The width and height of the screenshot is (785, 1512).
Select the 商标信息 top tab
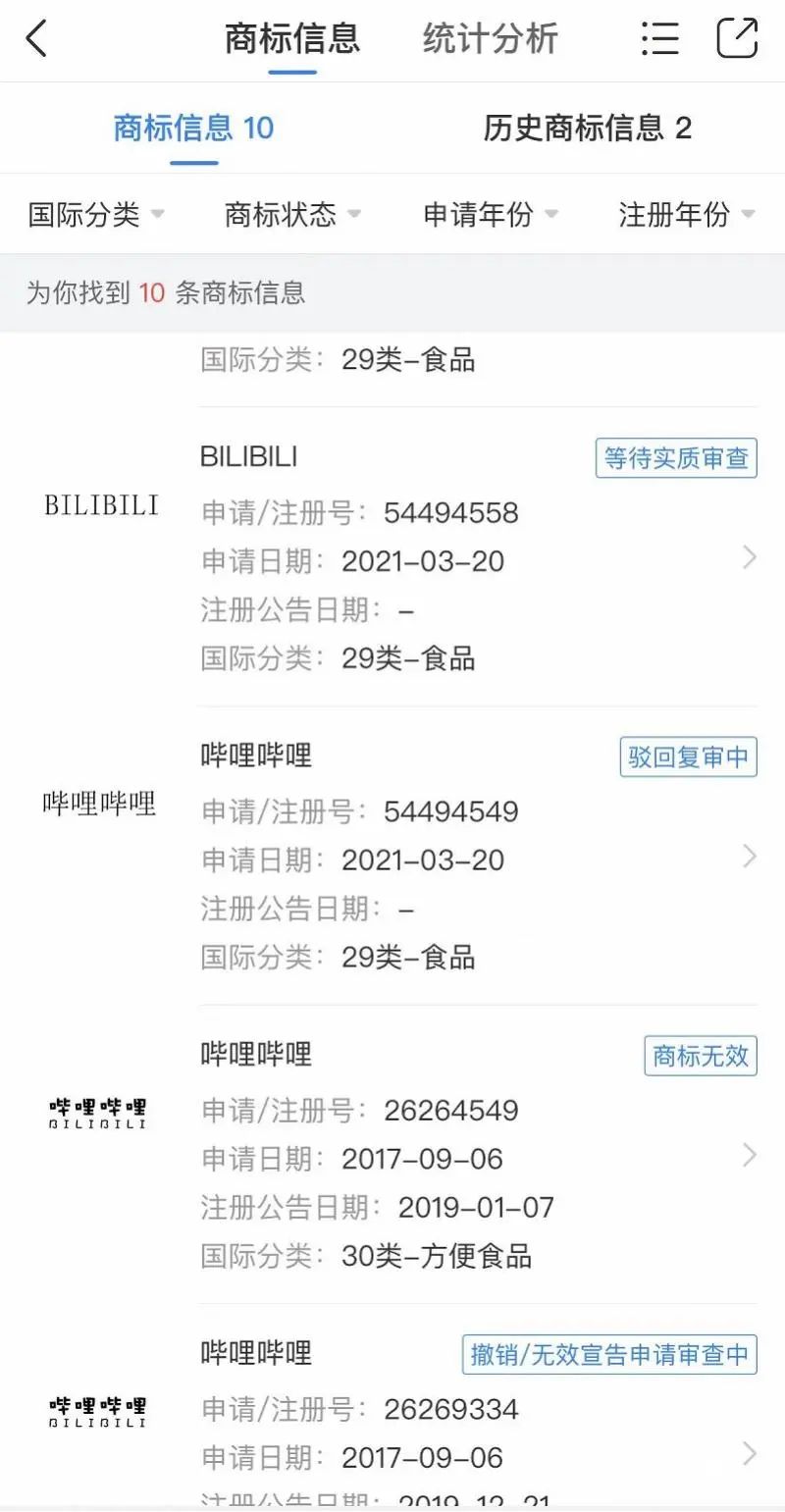point(291,39)
